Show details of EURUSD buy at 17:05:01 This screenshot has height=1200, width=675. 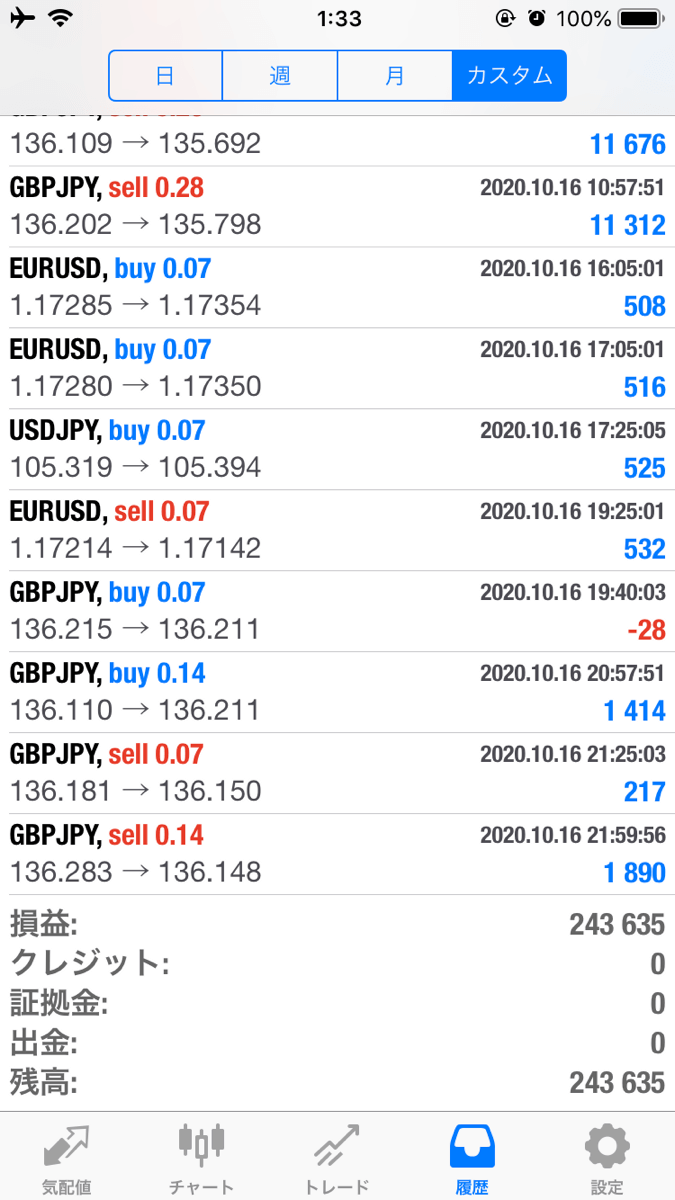pyautogui.click(x=337, y=369)
